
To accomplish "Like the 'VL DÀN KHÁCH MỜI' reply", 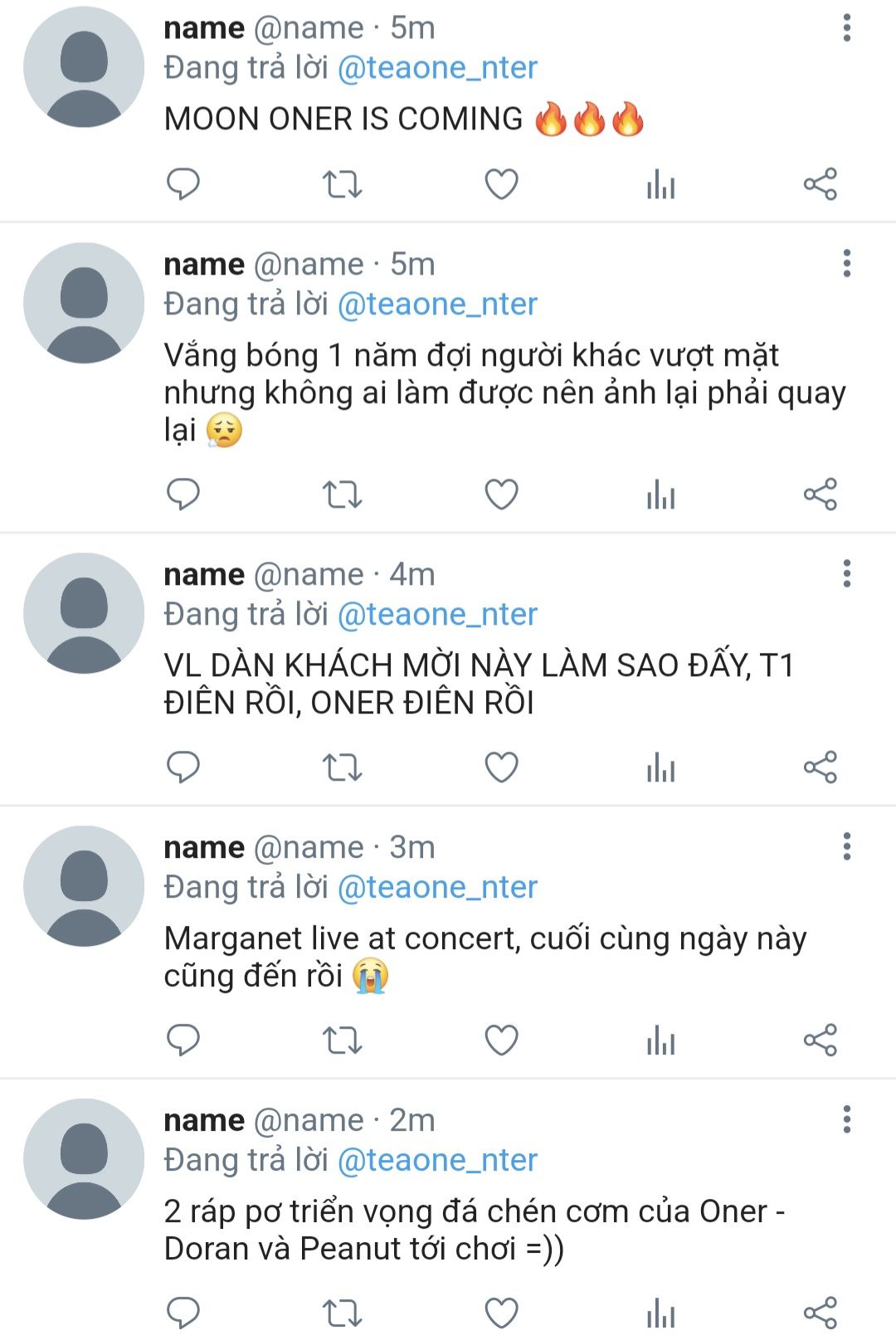I will [501, 767].
